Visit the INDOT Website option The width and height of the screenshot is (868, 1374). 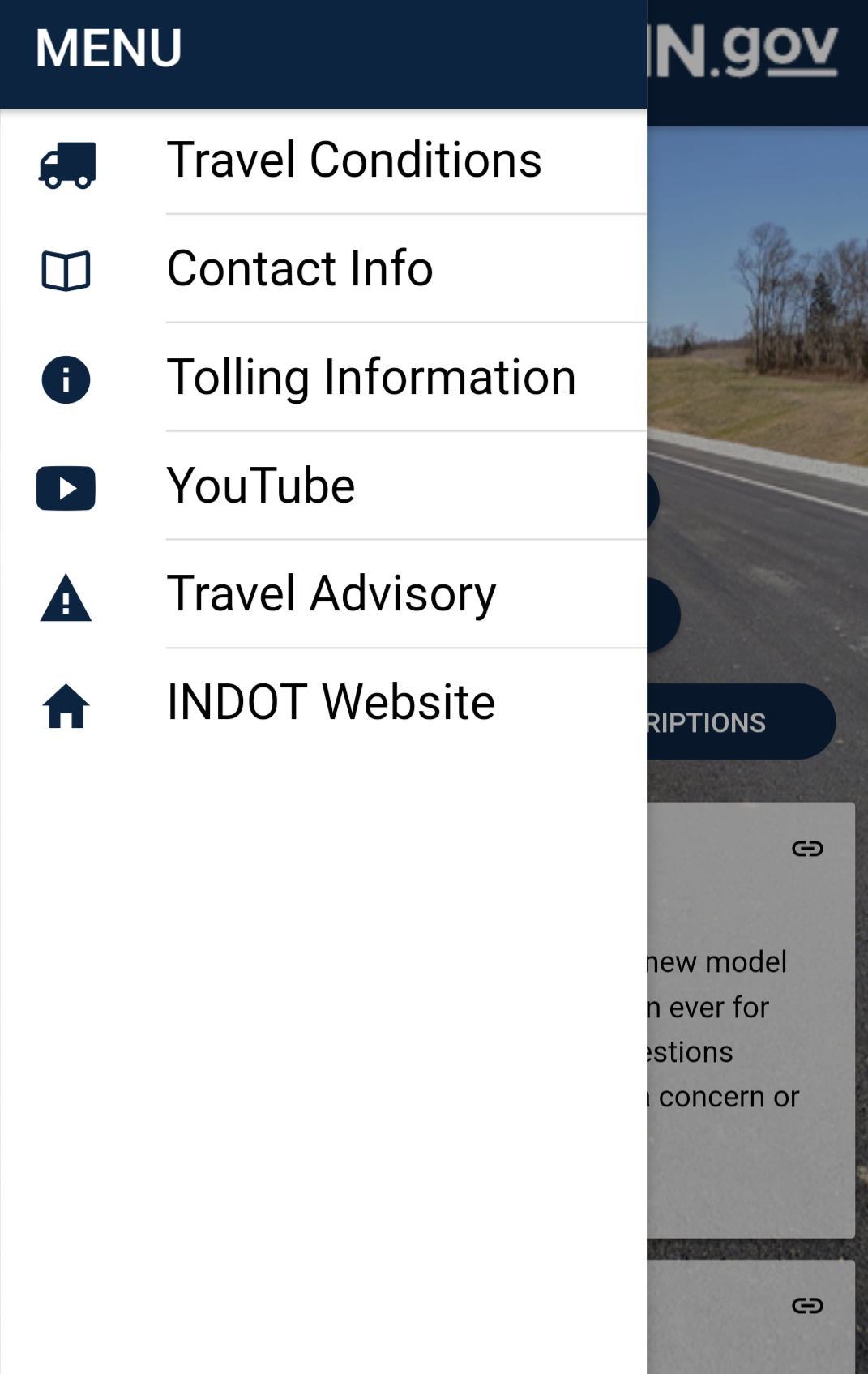pos(331,703)
